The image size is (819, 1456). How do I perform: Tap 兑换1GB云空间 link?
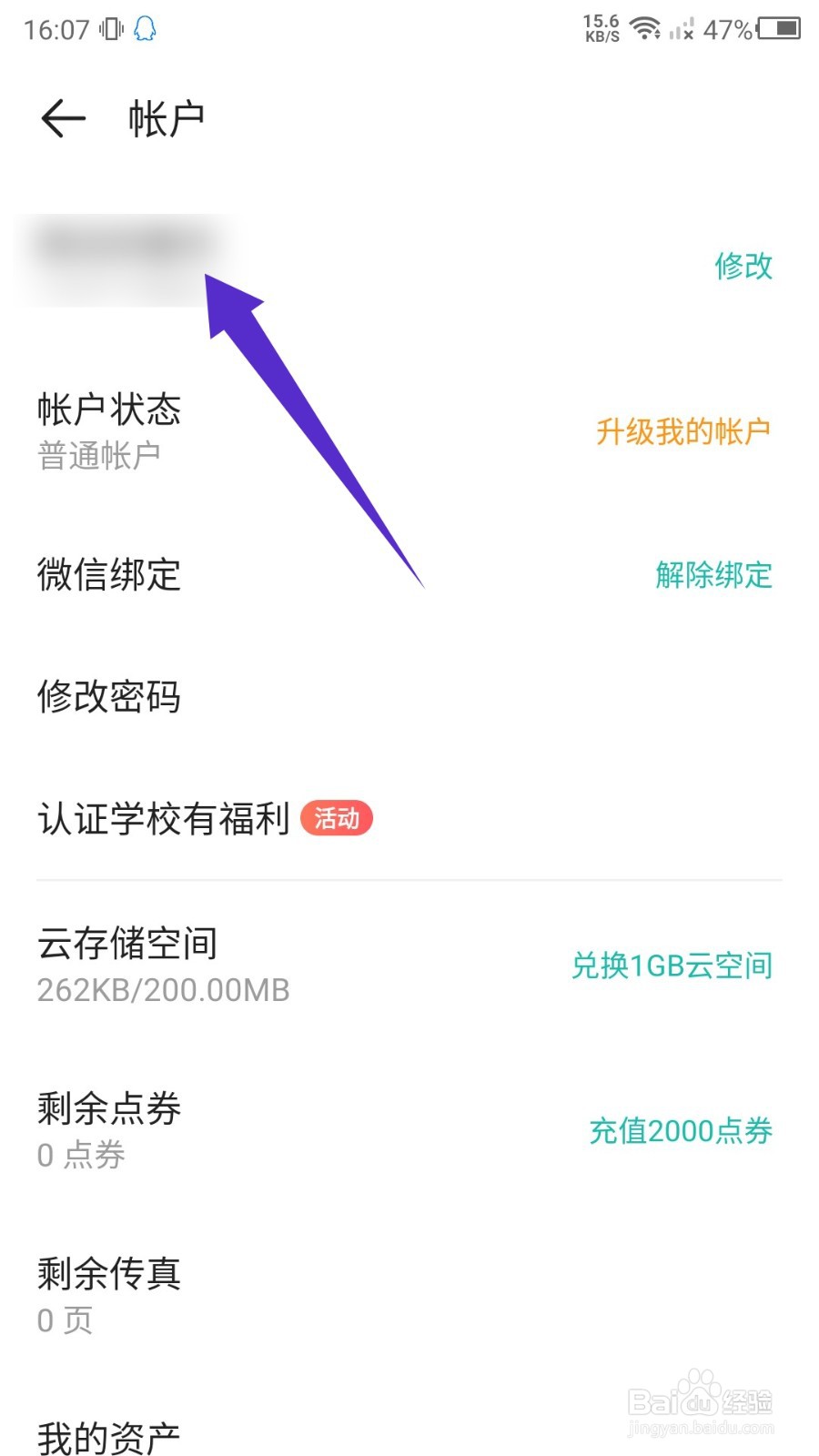point(672,966)
